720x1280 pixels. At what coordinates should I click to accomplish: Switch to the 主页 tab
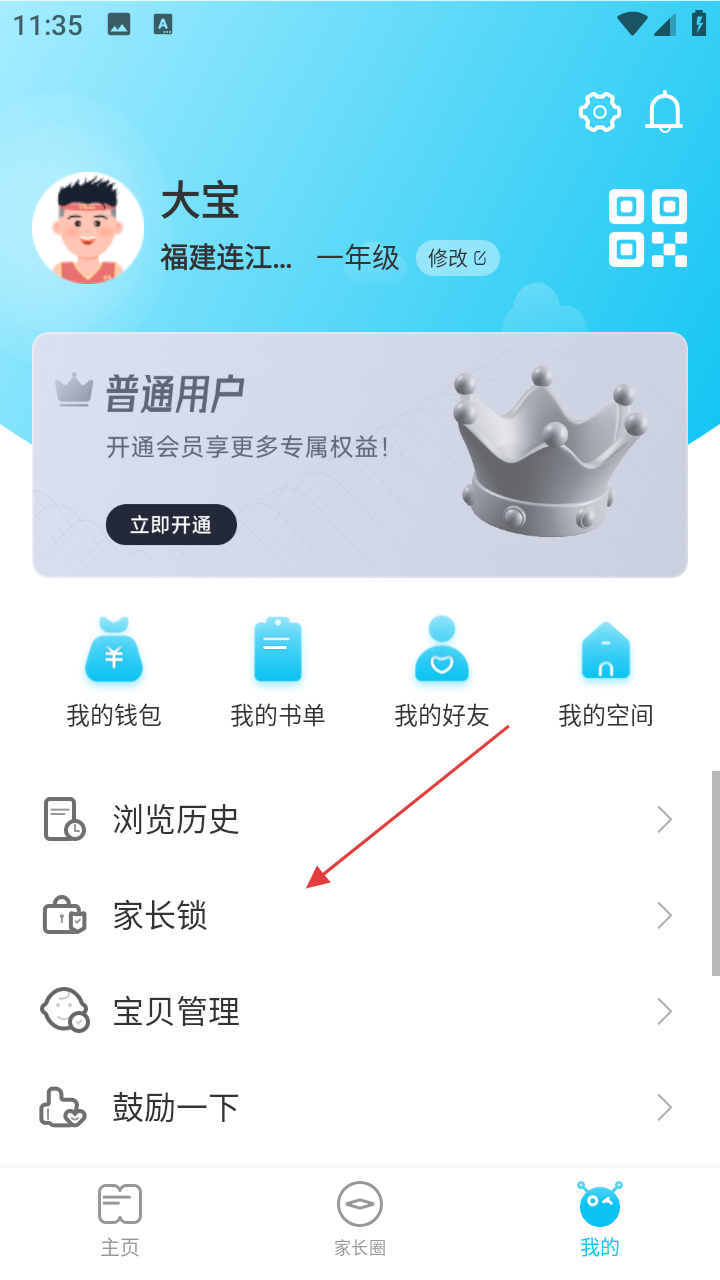coord(120,1220)
